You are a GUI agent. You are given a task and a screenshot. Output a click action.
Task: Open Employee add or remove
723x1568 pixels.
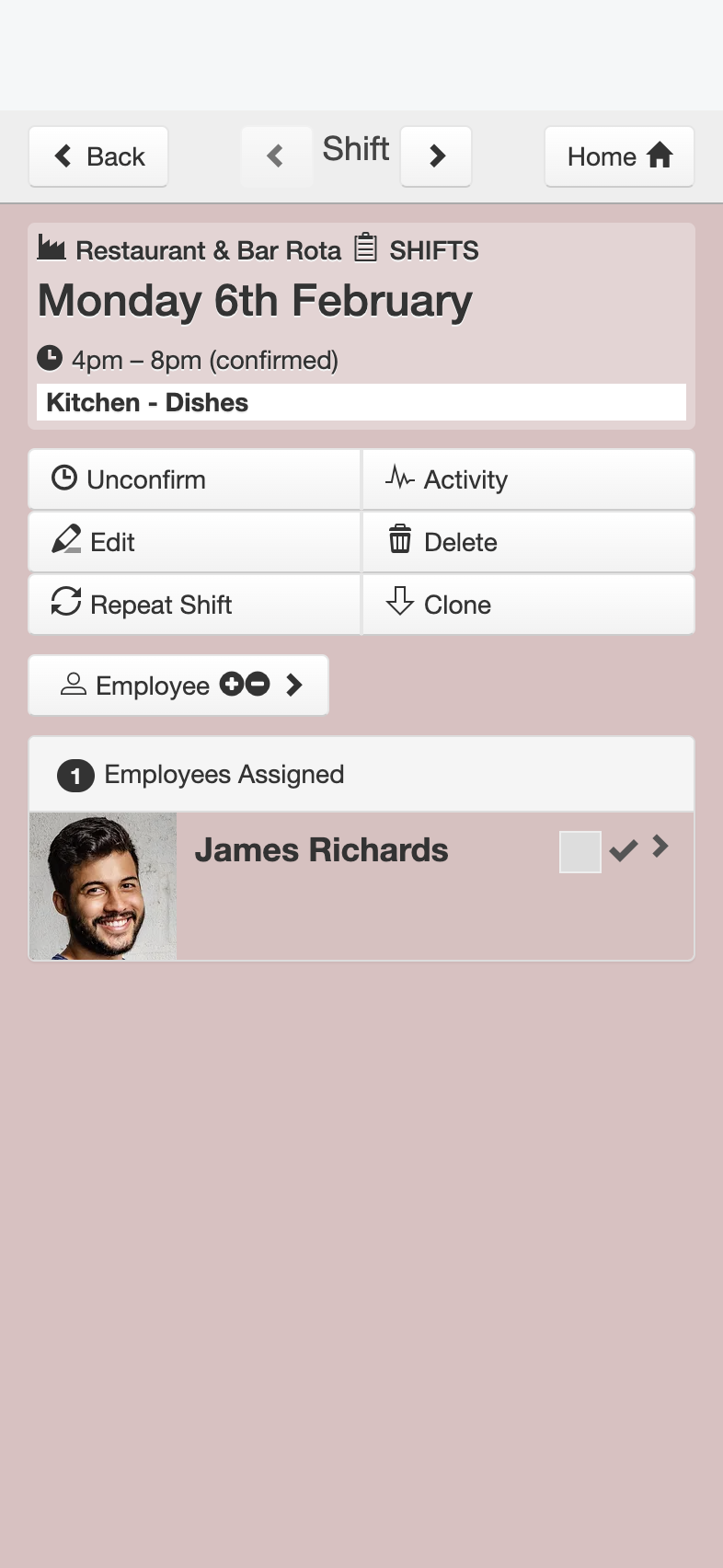coord(178,686)
